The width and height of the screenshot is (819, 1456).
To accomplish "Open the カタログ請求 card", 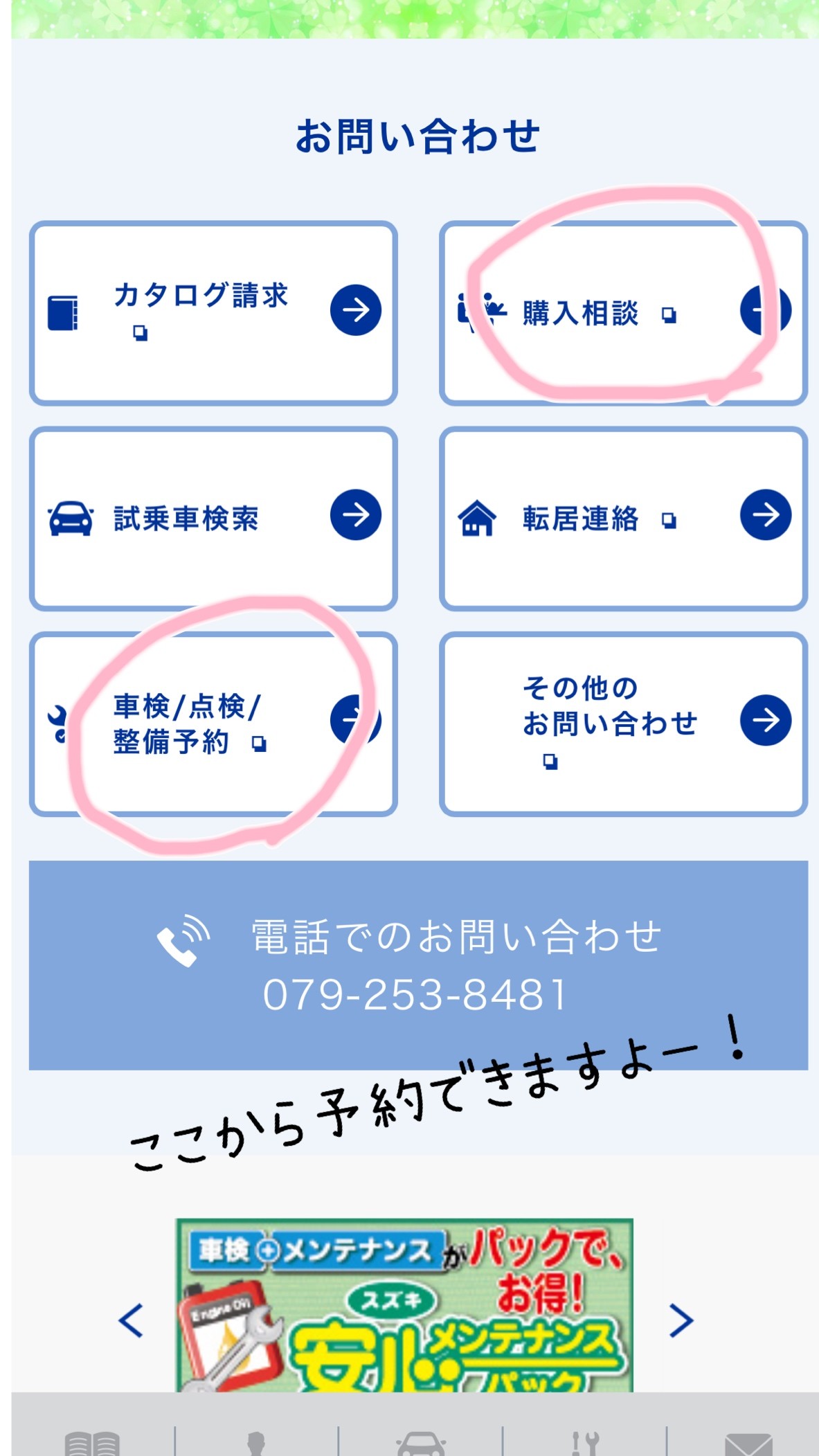I will click(x=213, y=313).
